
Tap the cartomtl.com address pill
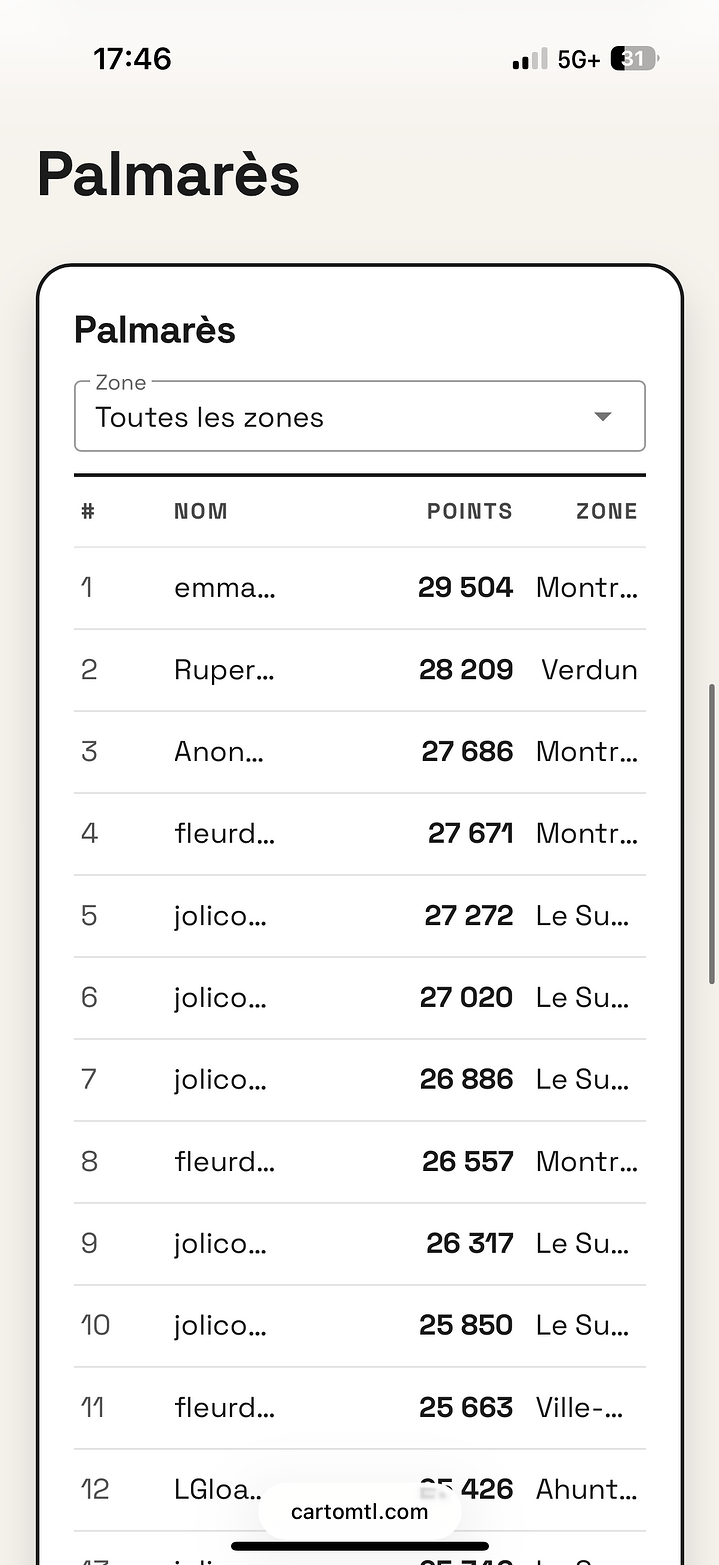[x=360, y=1511]
